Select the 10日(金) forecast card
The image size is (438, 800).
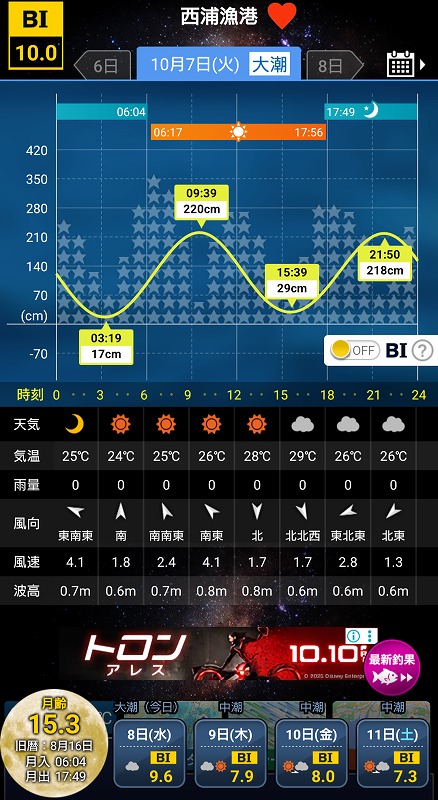(x=311, y=754)
